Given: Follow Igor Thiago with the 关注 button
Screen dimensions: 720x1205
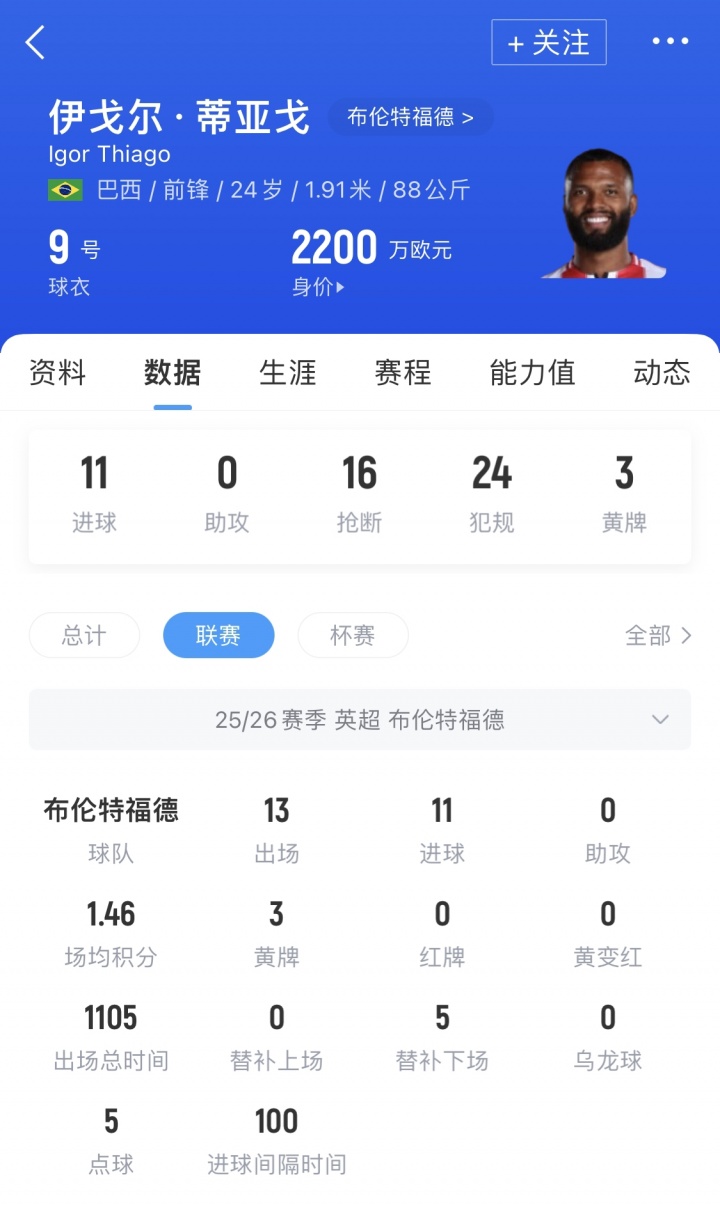Looking at the screenshot, I should [x=548, y=43].
